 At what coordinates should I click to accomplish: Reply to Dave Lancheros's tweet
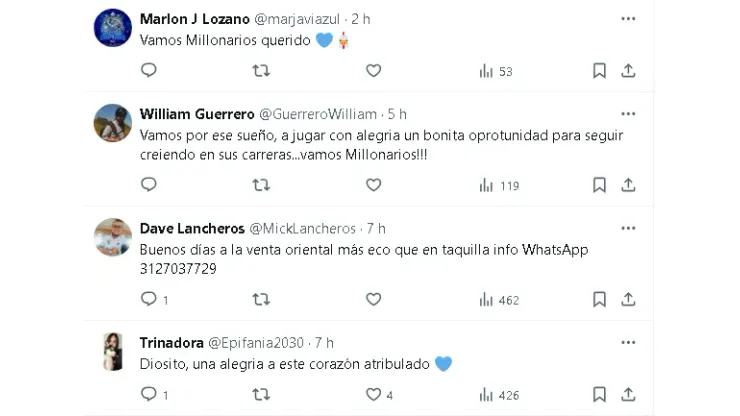pyautogui.click(x=148, y=299)
